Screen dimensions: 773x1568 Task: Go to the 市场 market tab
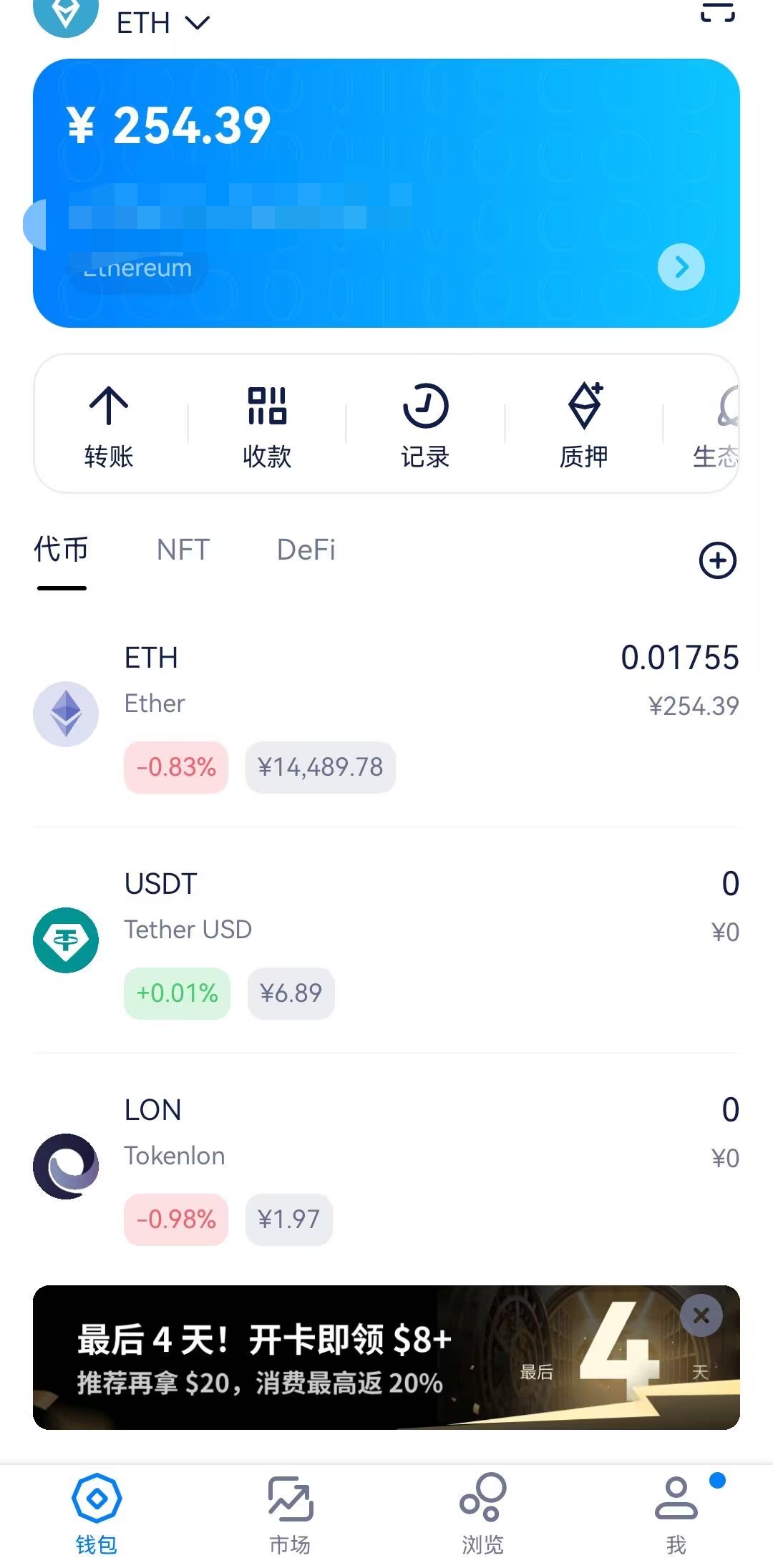(x=290, y=1514)
